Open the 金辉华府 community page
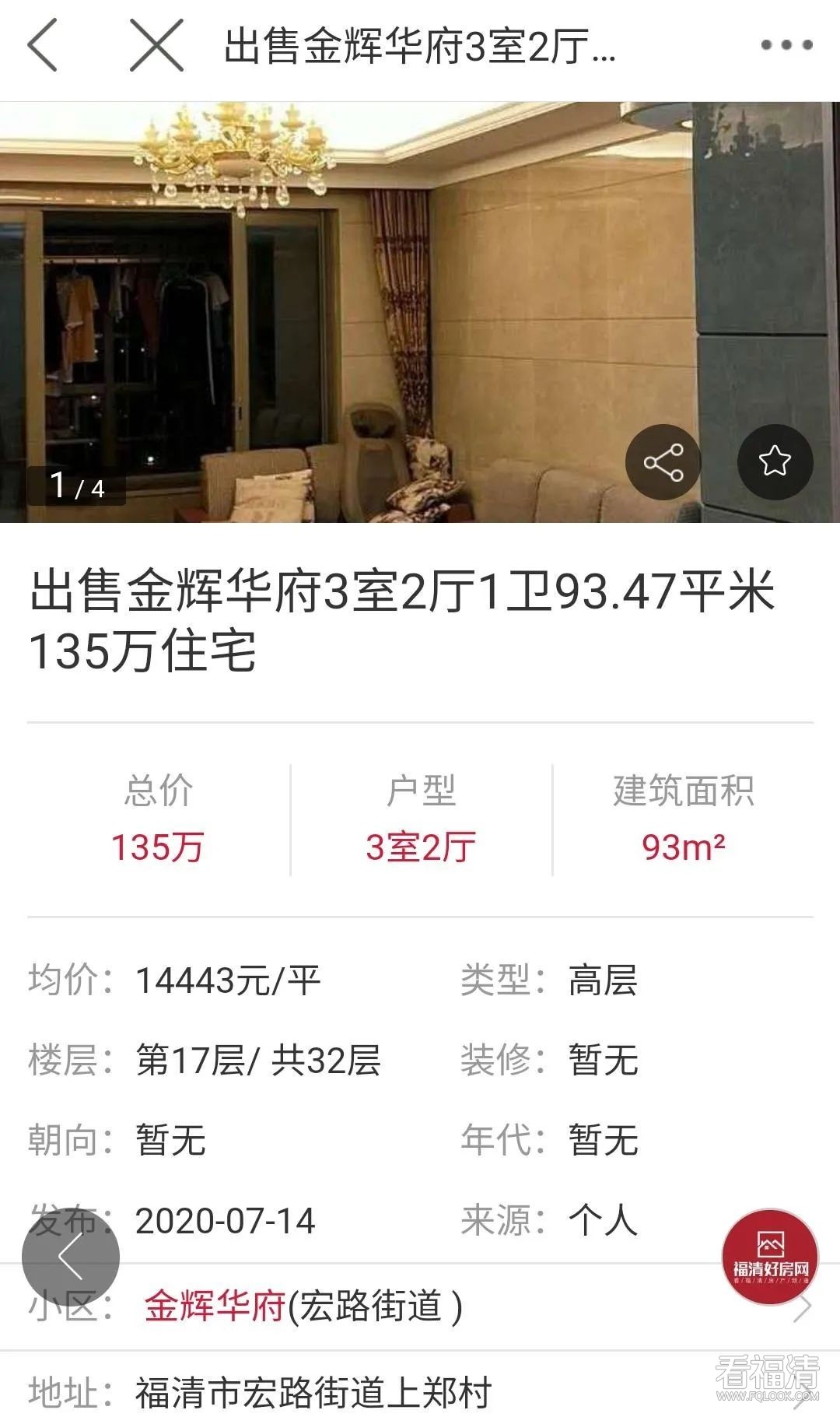 [215, 1306]
